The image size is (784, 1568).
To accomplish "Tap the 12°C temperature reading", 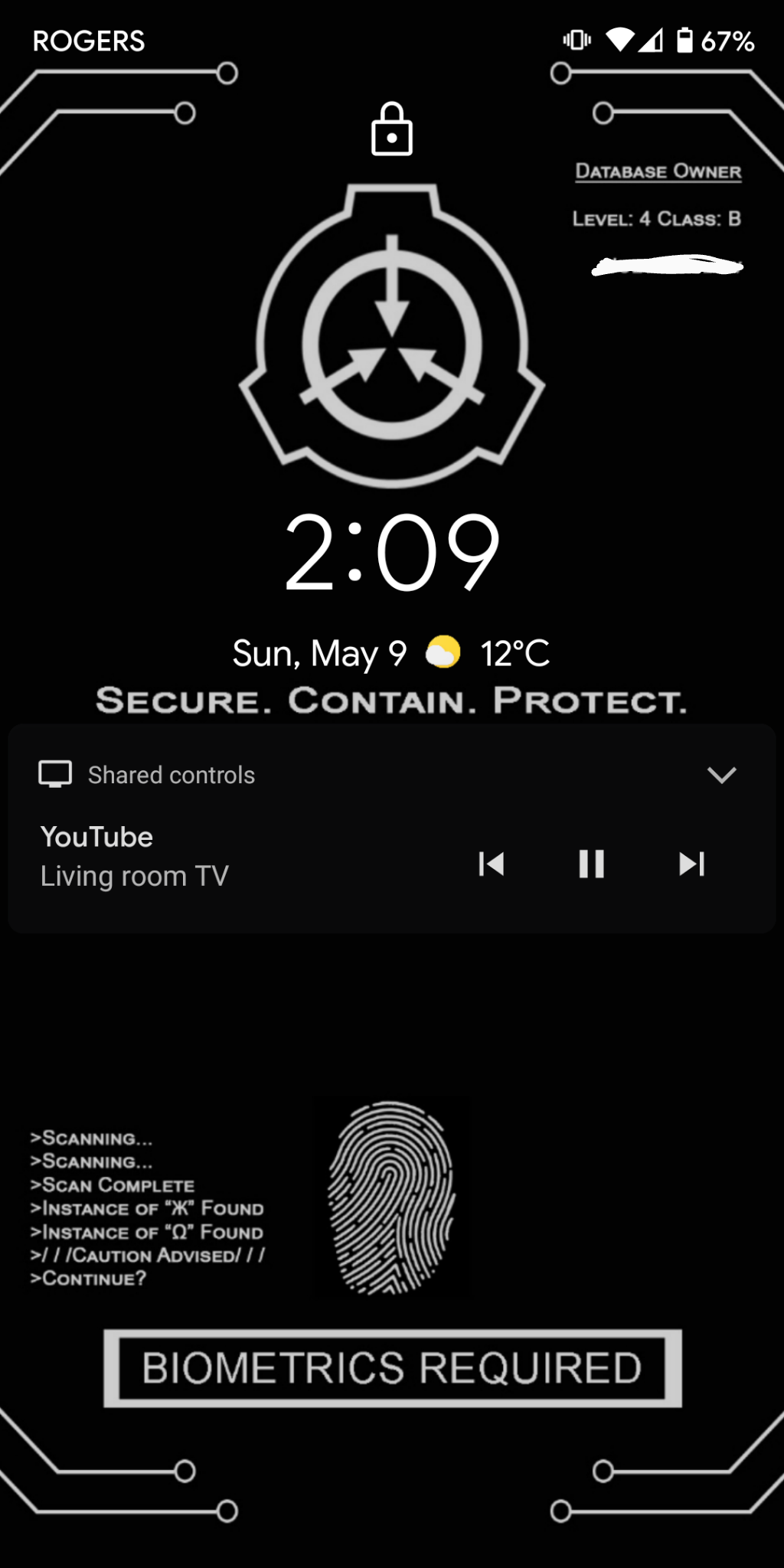I will click(514, 652).
